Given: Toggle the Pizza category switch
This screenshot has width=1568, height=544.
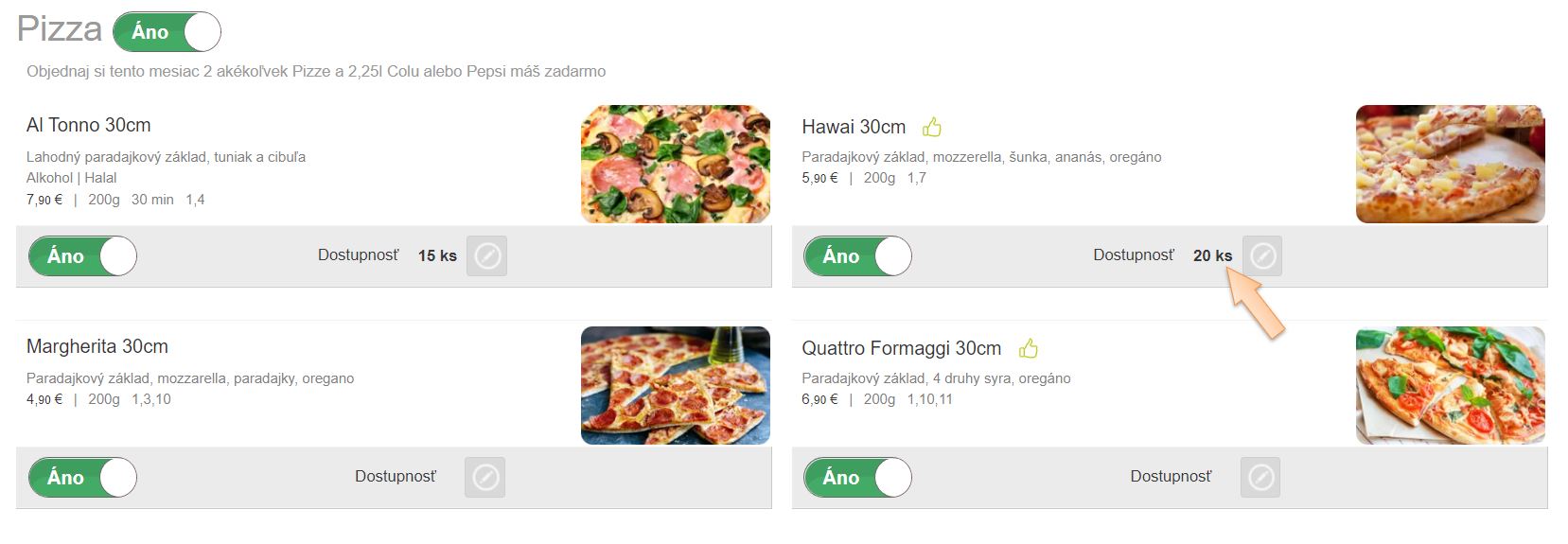Looking at the screenshot, I should tap(167, 32).
